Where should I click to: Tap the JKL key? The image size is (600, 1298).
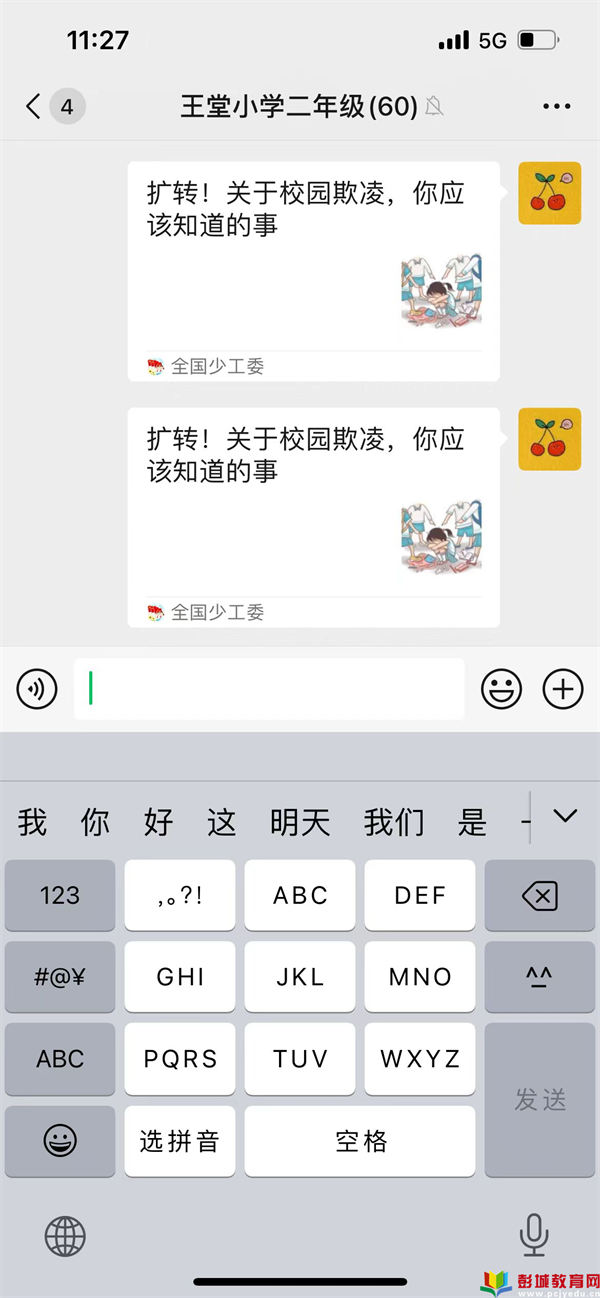pos(300,977)
